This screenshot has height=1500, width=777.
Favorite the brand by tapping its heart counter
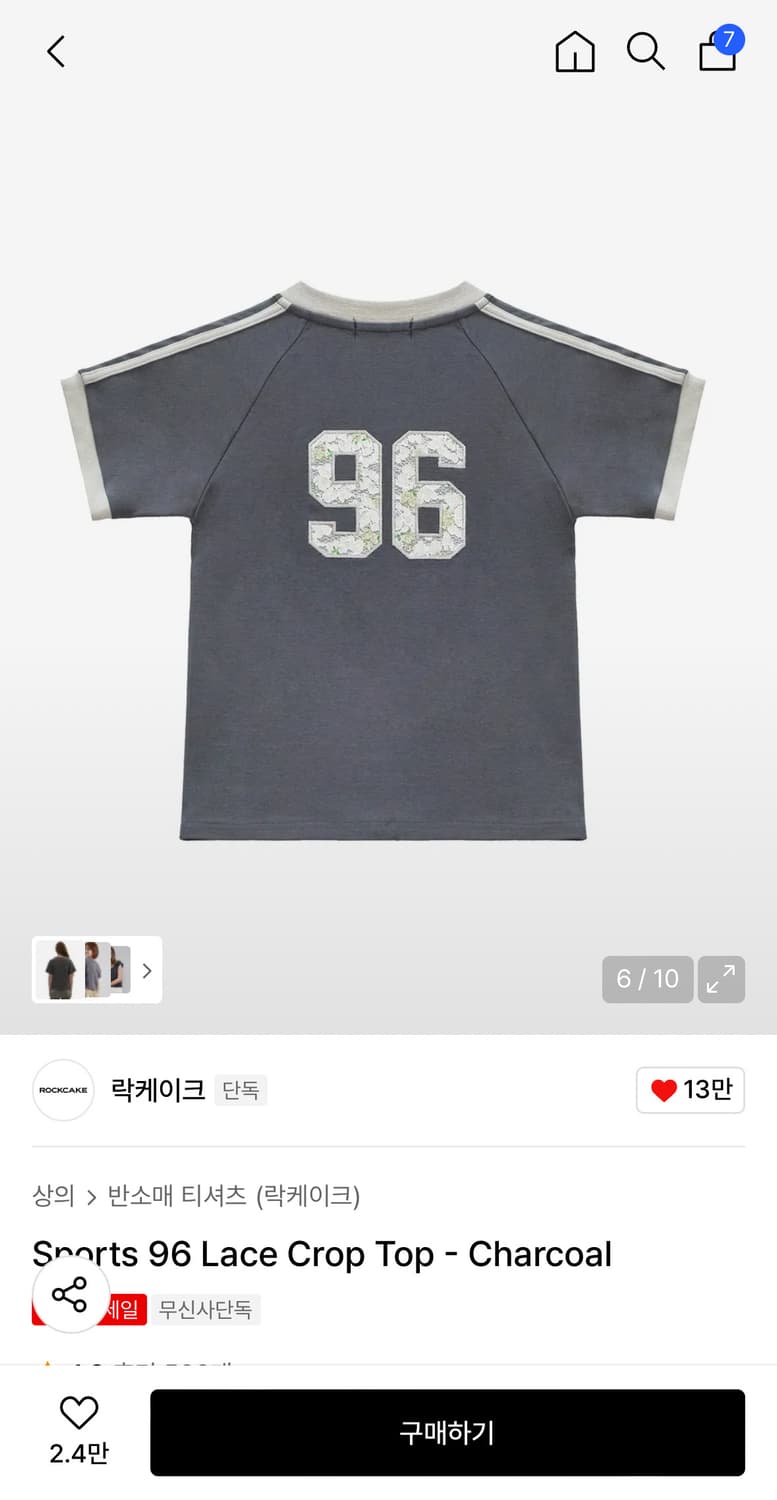coord(690,1090)
